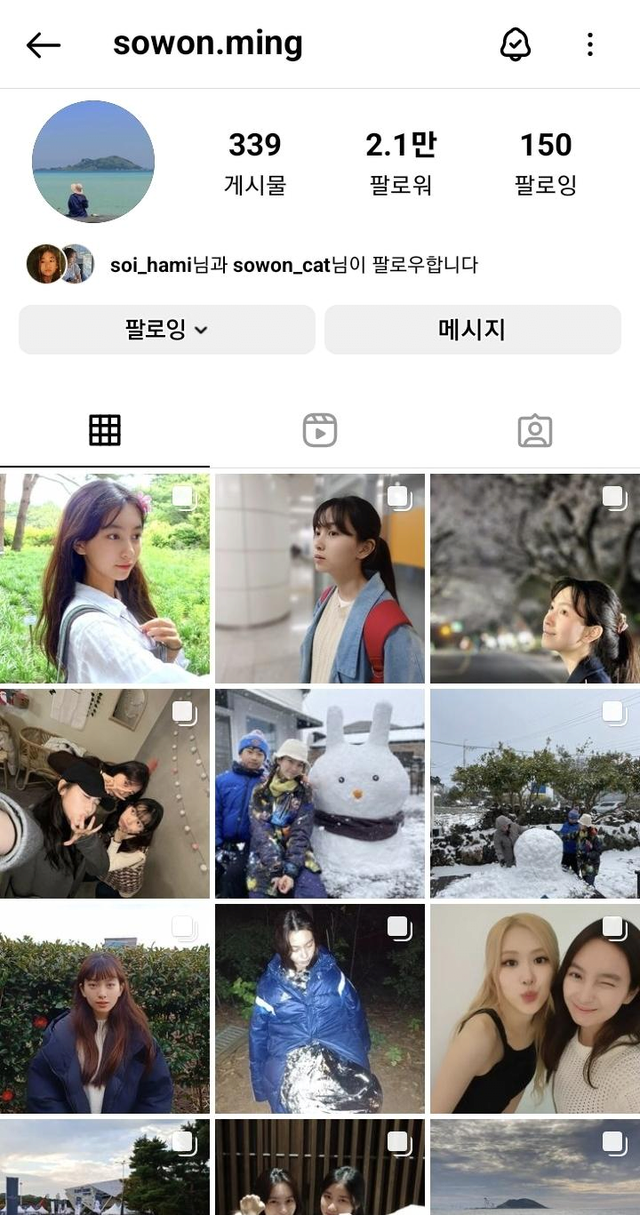Open the group selfie post indoors
Screen dimensions: 640x1215
click(x=105, y=793)
